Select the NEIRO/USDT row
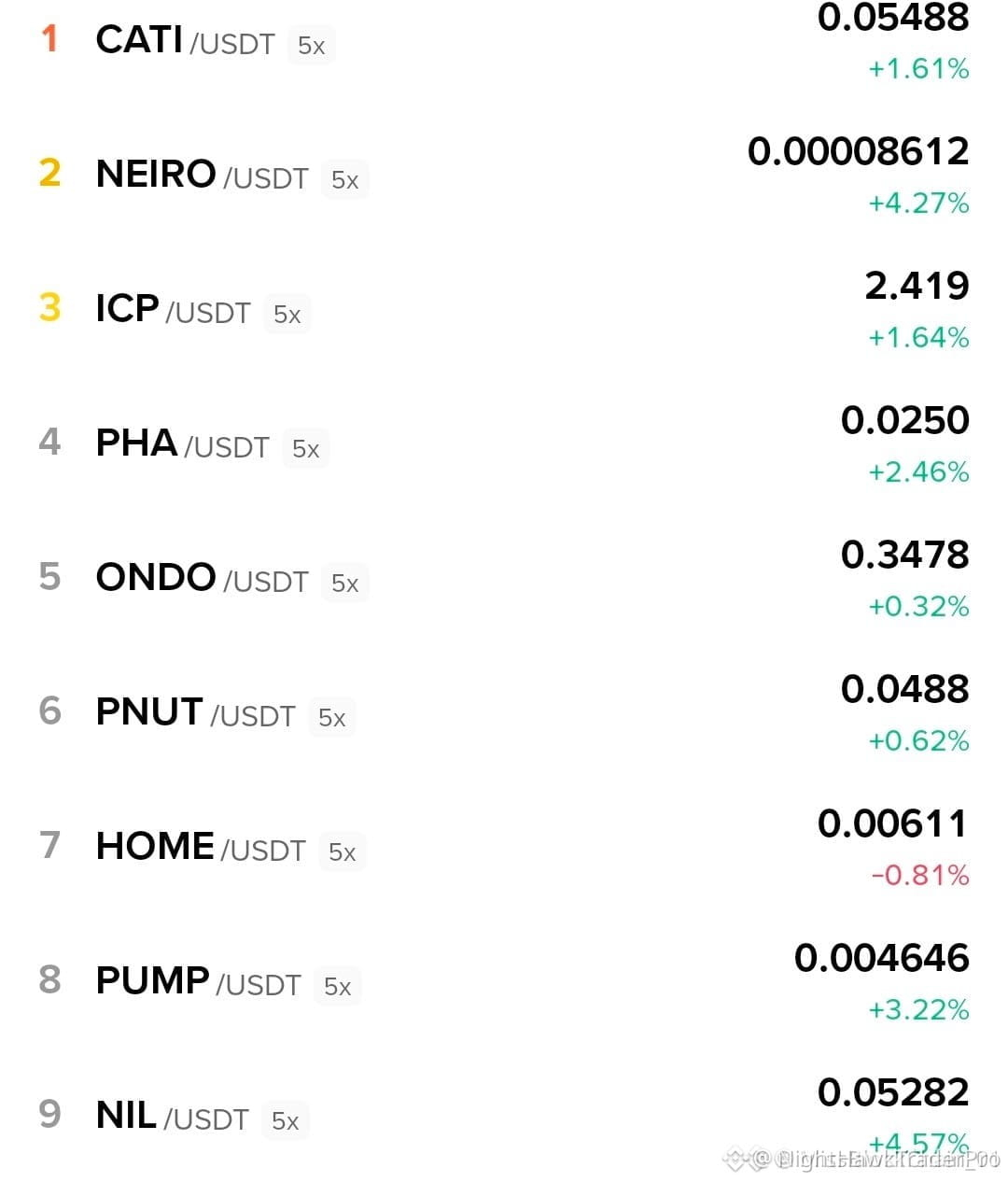 pyautogui.click(x=504, y=176)
